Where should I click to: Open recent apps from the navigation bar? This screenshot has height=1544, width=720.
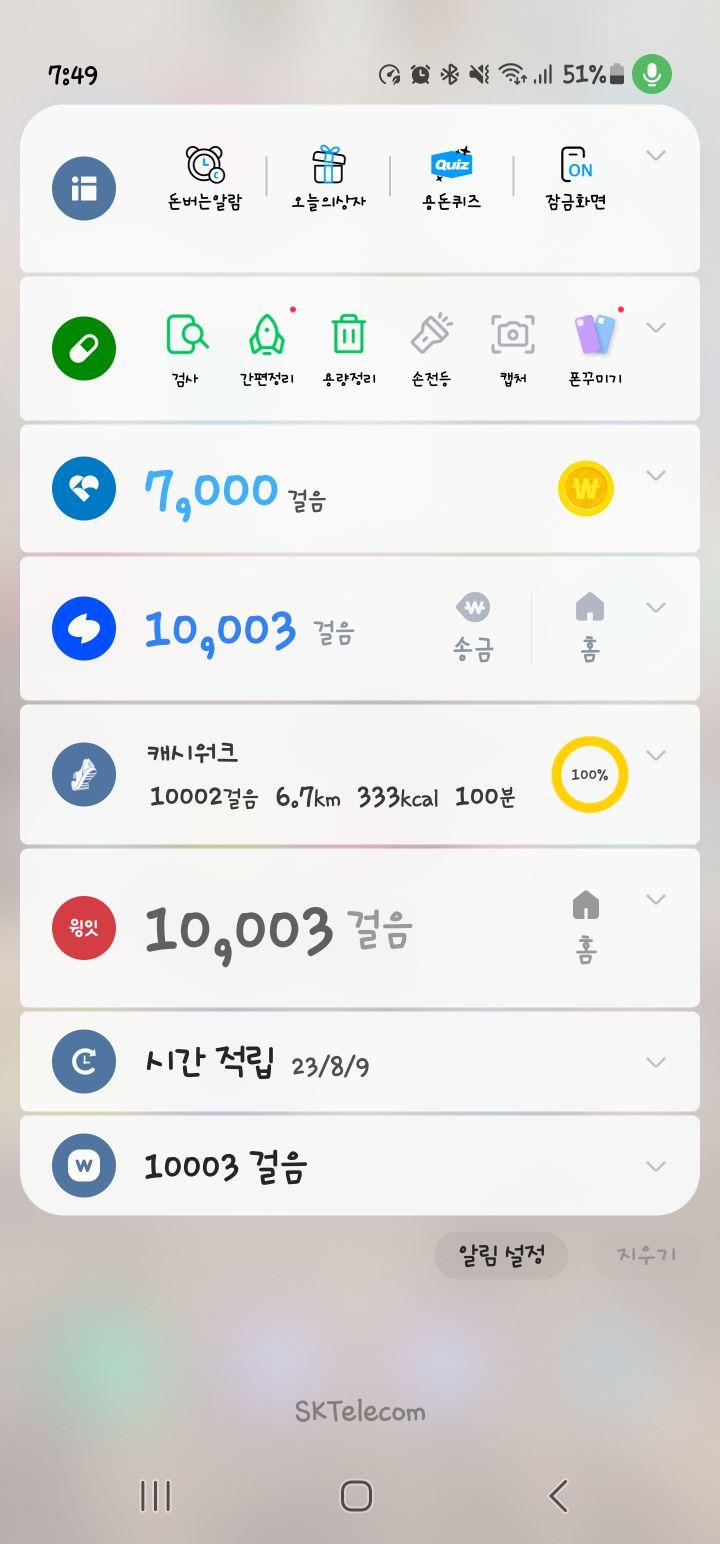[155, 1496]
